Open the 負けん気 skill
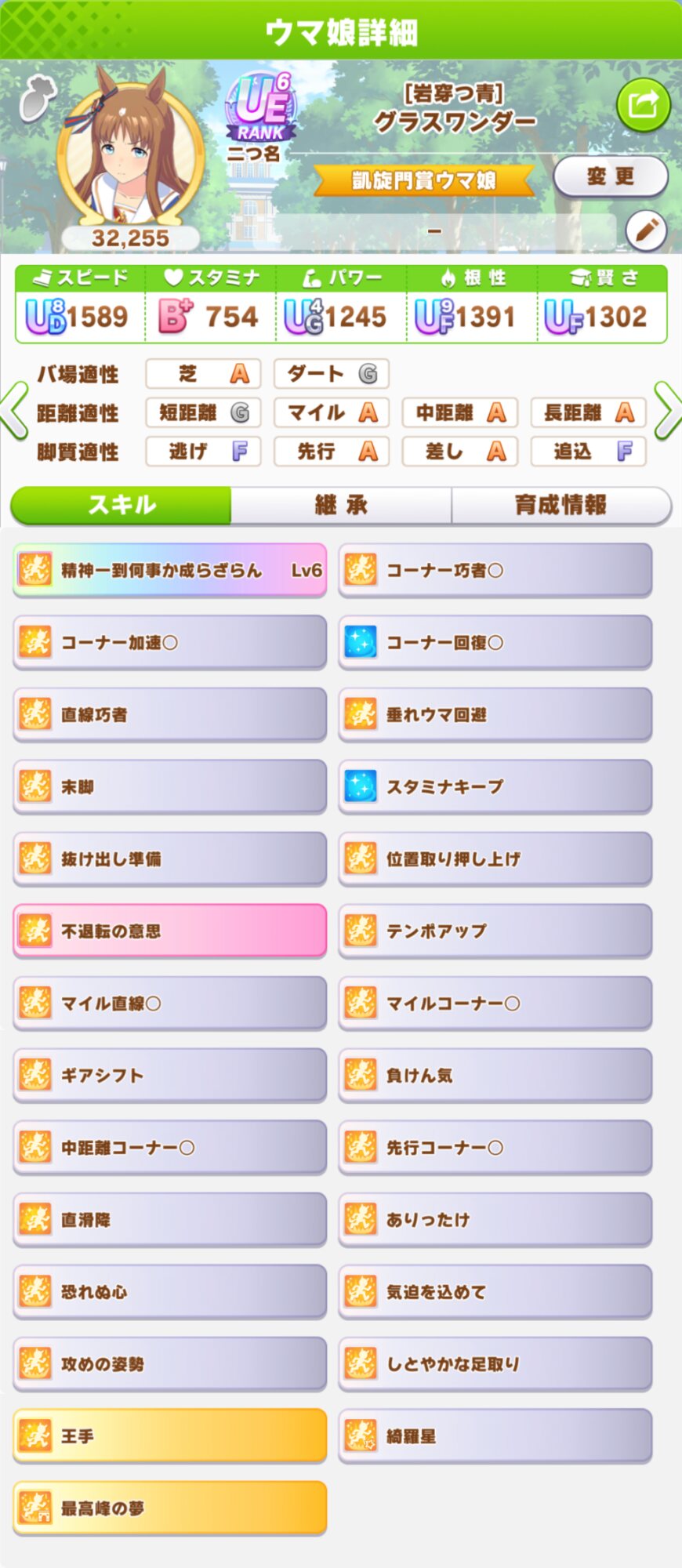The height and width of the screenshot is (1568, 682). click(x=495, y=1076)
